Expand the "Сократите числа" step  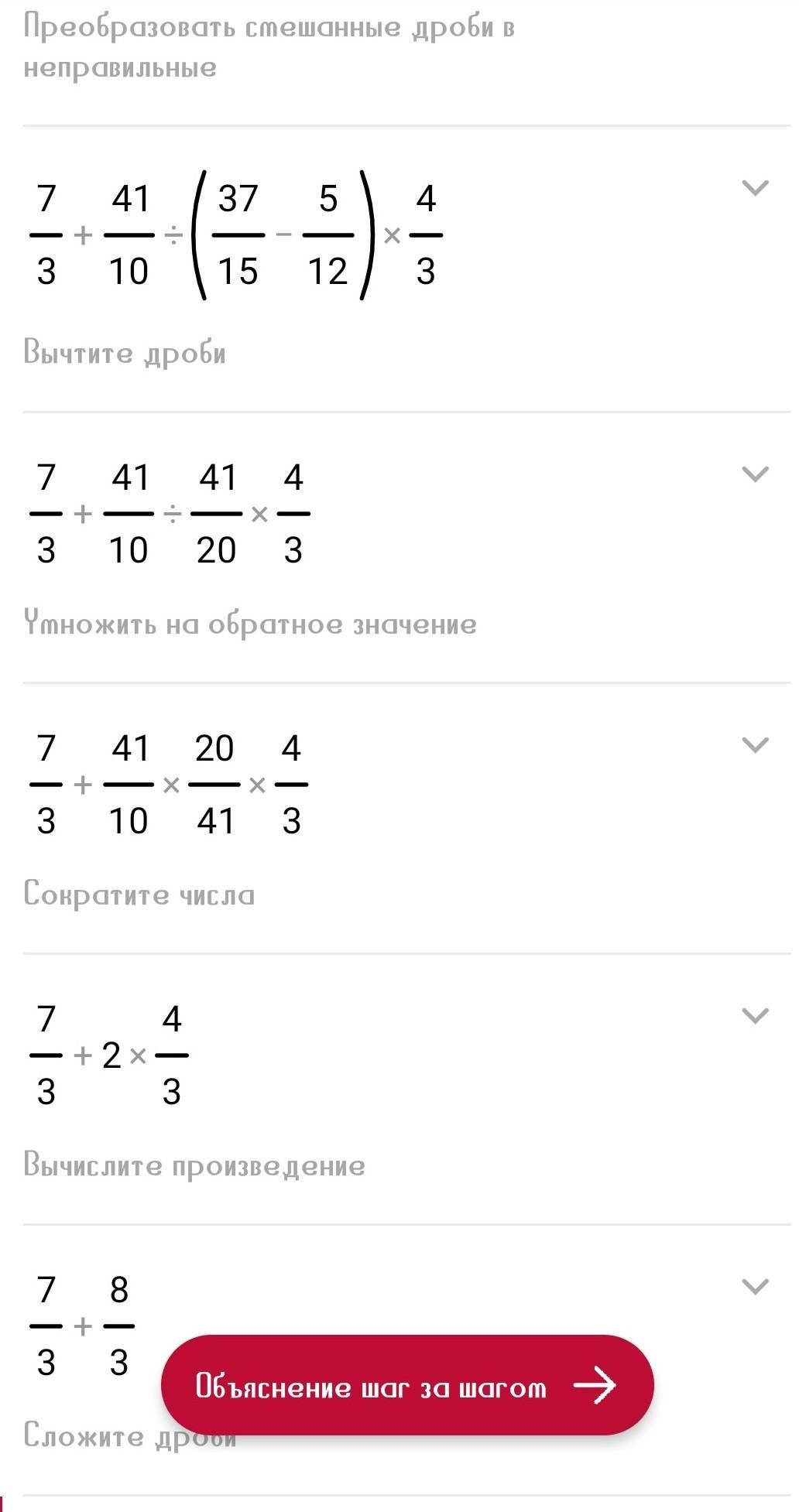click(x=755, y=745)
